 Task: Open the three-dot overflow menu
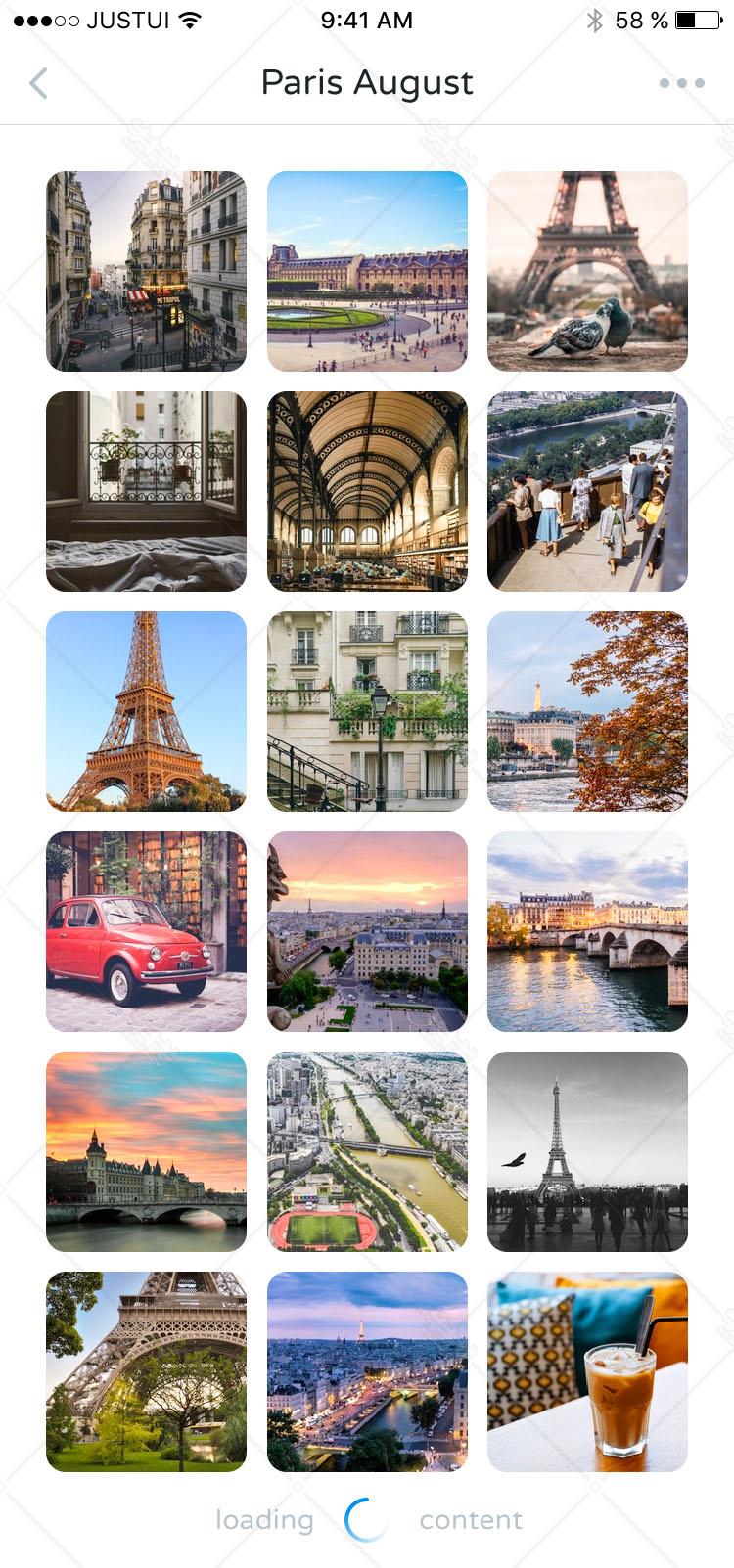click(x=681, y=83)
